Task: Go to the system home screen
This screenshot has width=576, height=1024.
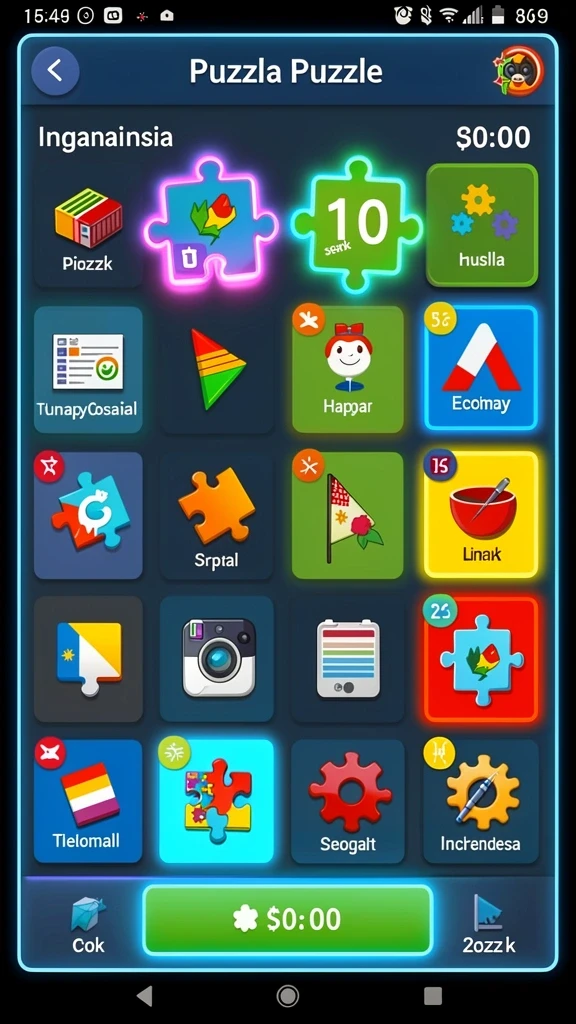Action: tap(287, 996)
